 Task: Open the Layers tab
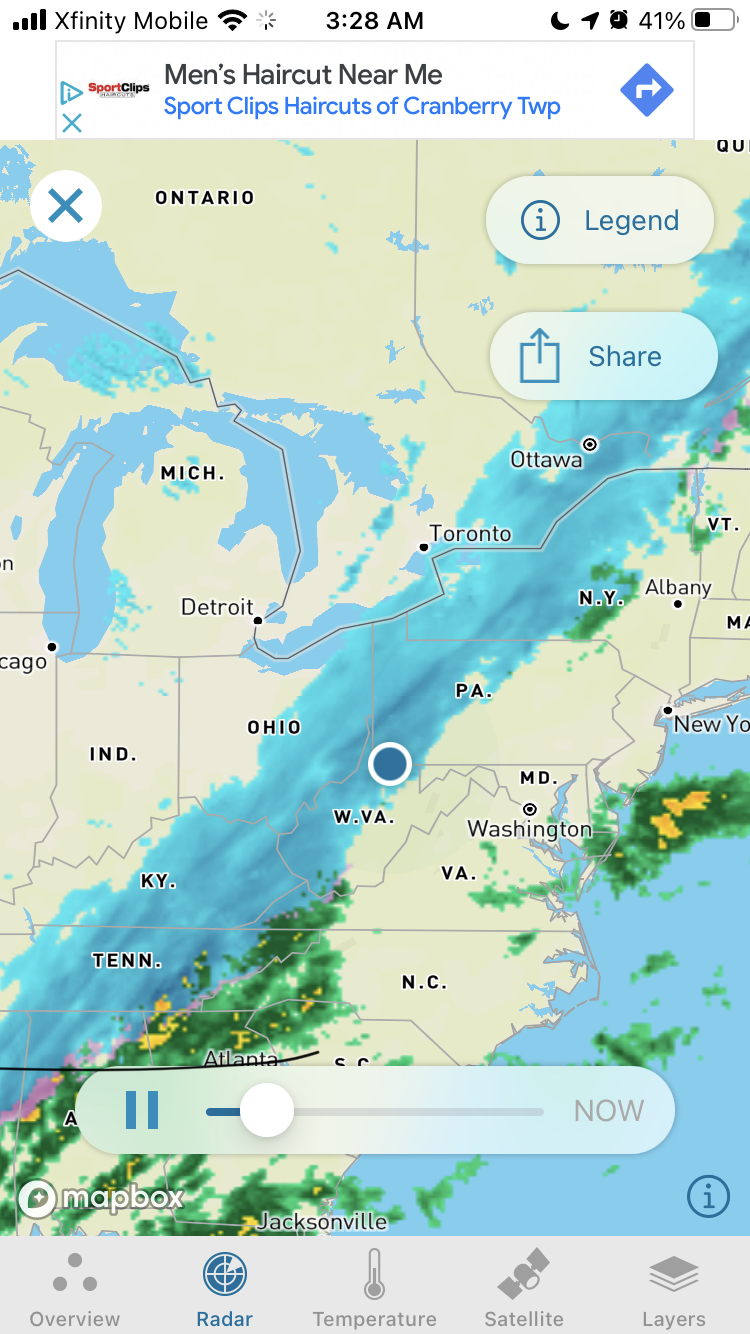674,1290
